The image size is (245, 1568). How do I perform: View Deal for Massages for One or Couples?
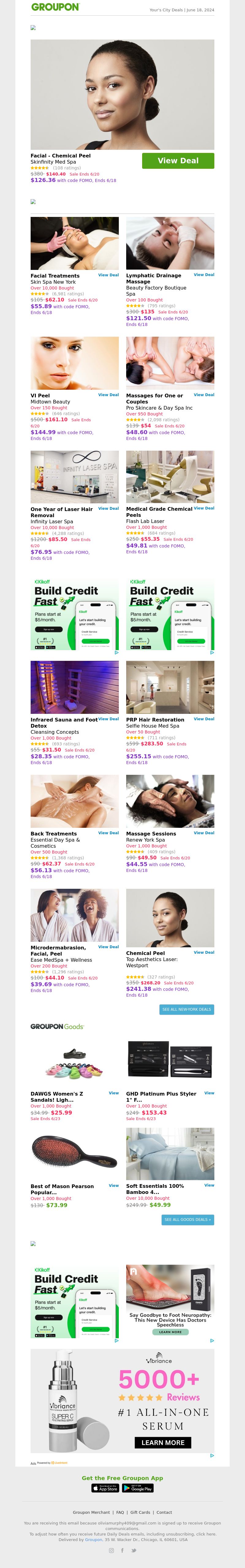204,395
